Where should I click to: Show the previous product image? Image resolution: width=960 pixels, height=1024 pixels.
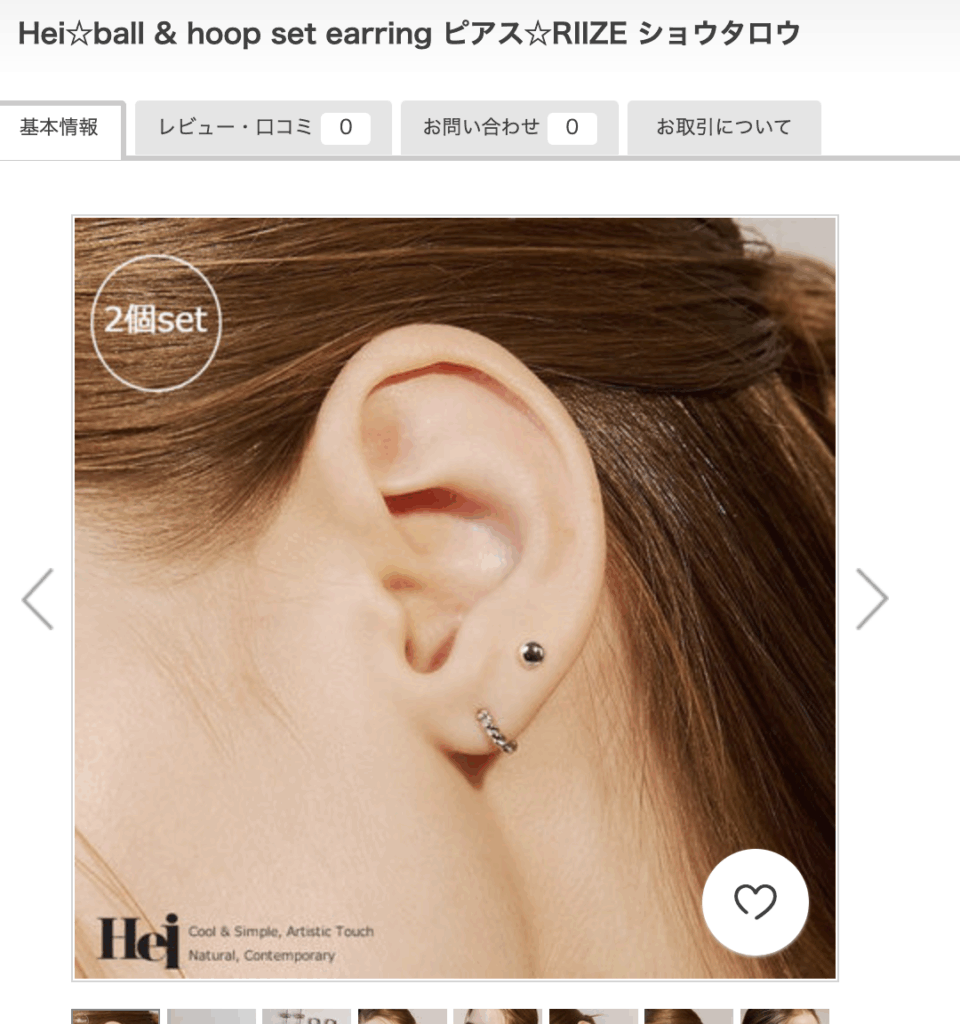(37, 598)
